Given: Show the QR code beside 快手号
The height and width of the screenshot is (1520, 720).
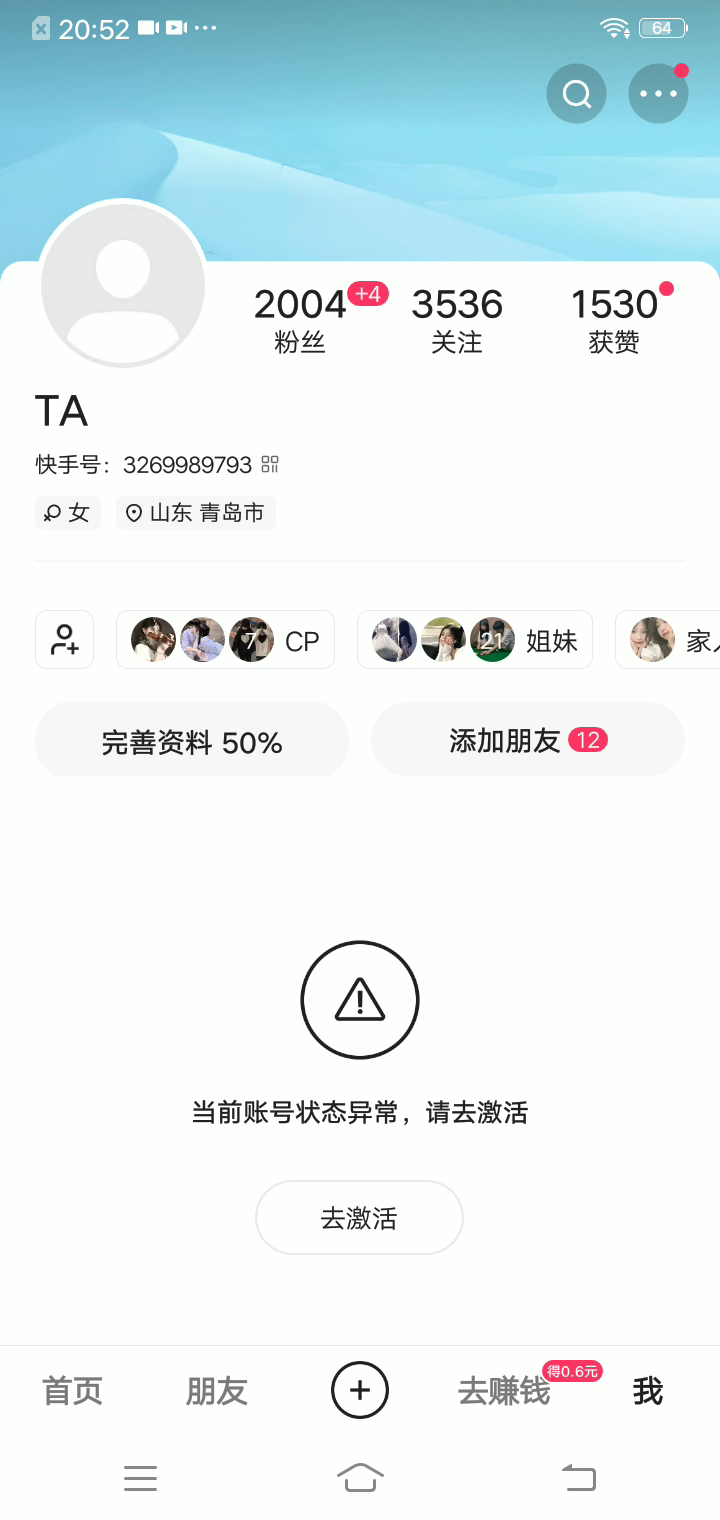Looking at the screenshot, I should coord(270,464).
